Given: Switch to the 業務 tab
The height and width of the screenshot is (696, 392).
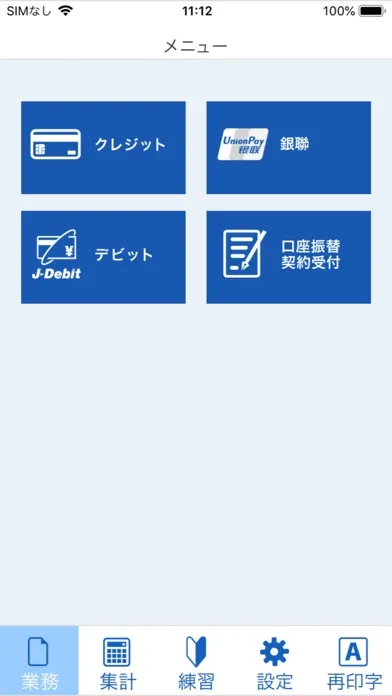Looking at the screenshot, I should coord(39,661).
